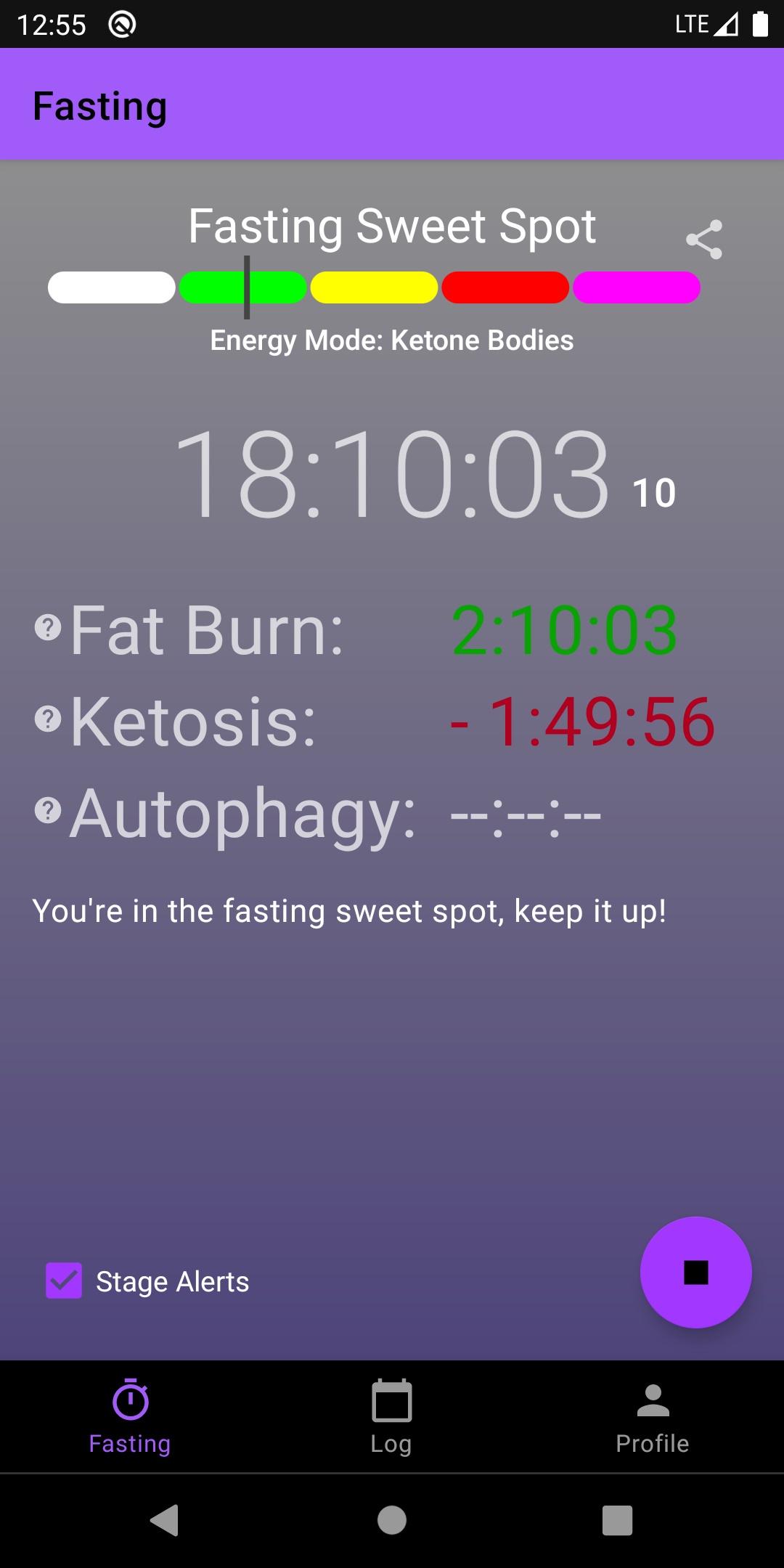The image size is (784, 1568).
Task: Uncheck the Stage Alerts checkbox
Action: pos(64,1281)
